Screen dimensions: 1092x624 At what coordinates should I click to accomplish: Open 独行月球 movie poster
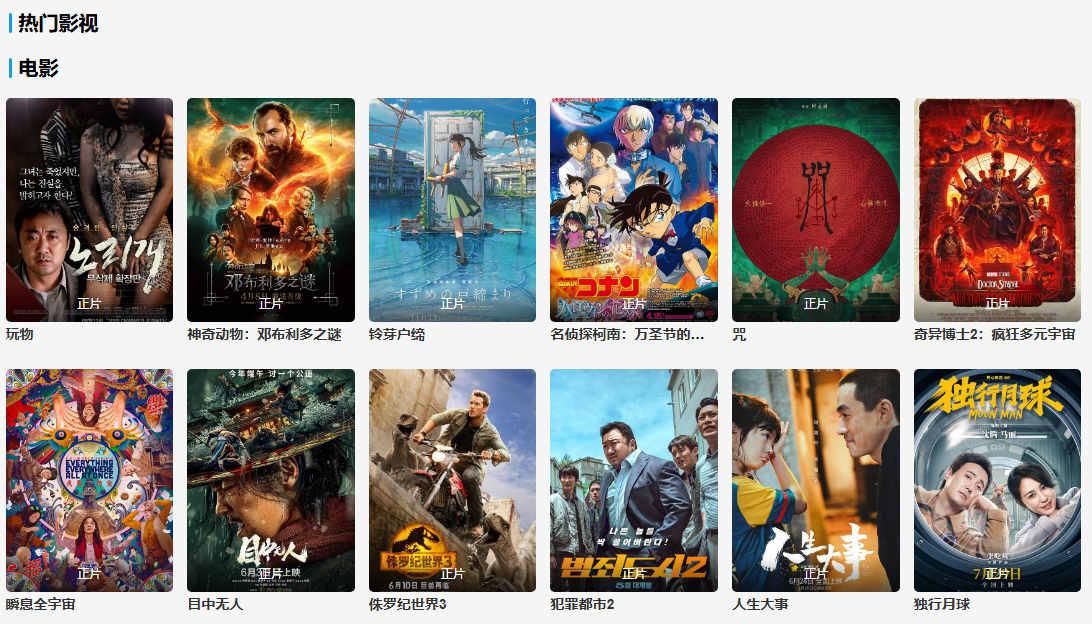click(997, 480)
